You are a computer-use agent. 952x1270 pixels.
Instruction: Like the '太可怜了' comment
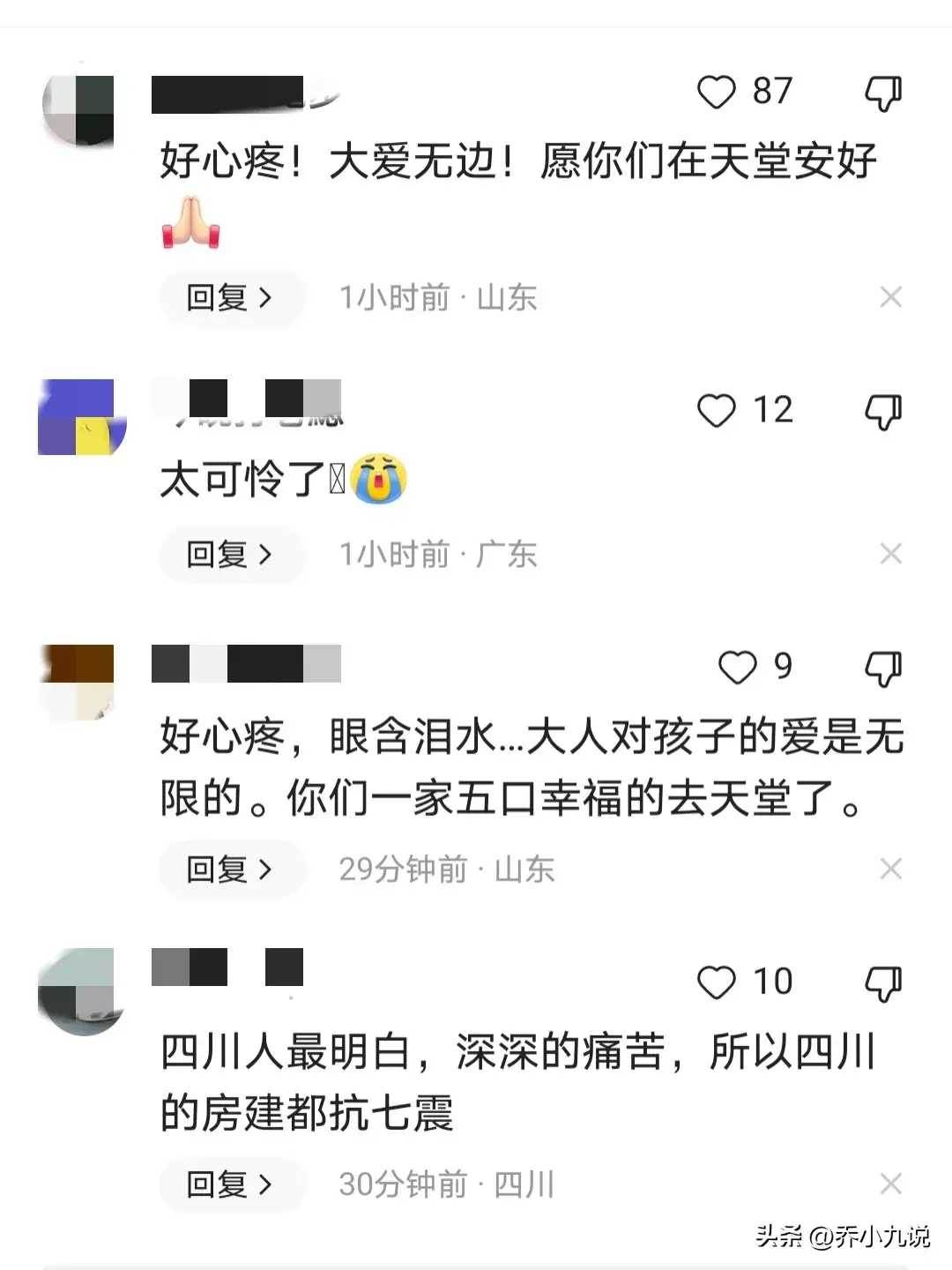[716, 411]
